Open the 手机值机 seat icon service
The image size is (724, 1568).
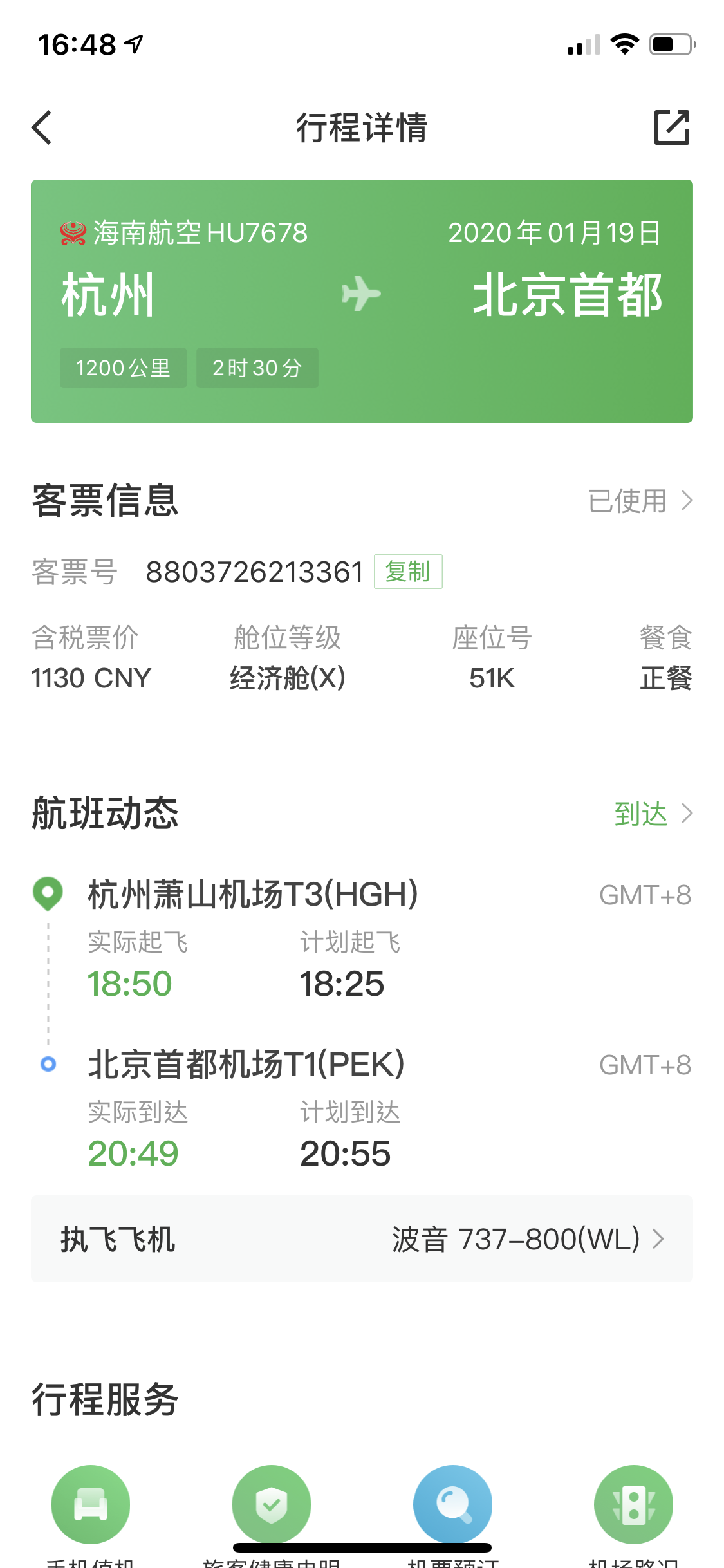[x=91, y=1504]
